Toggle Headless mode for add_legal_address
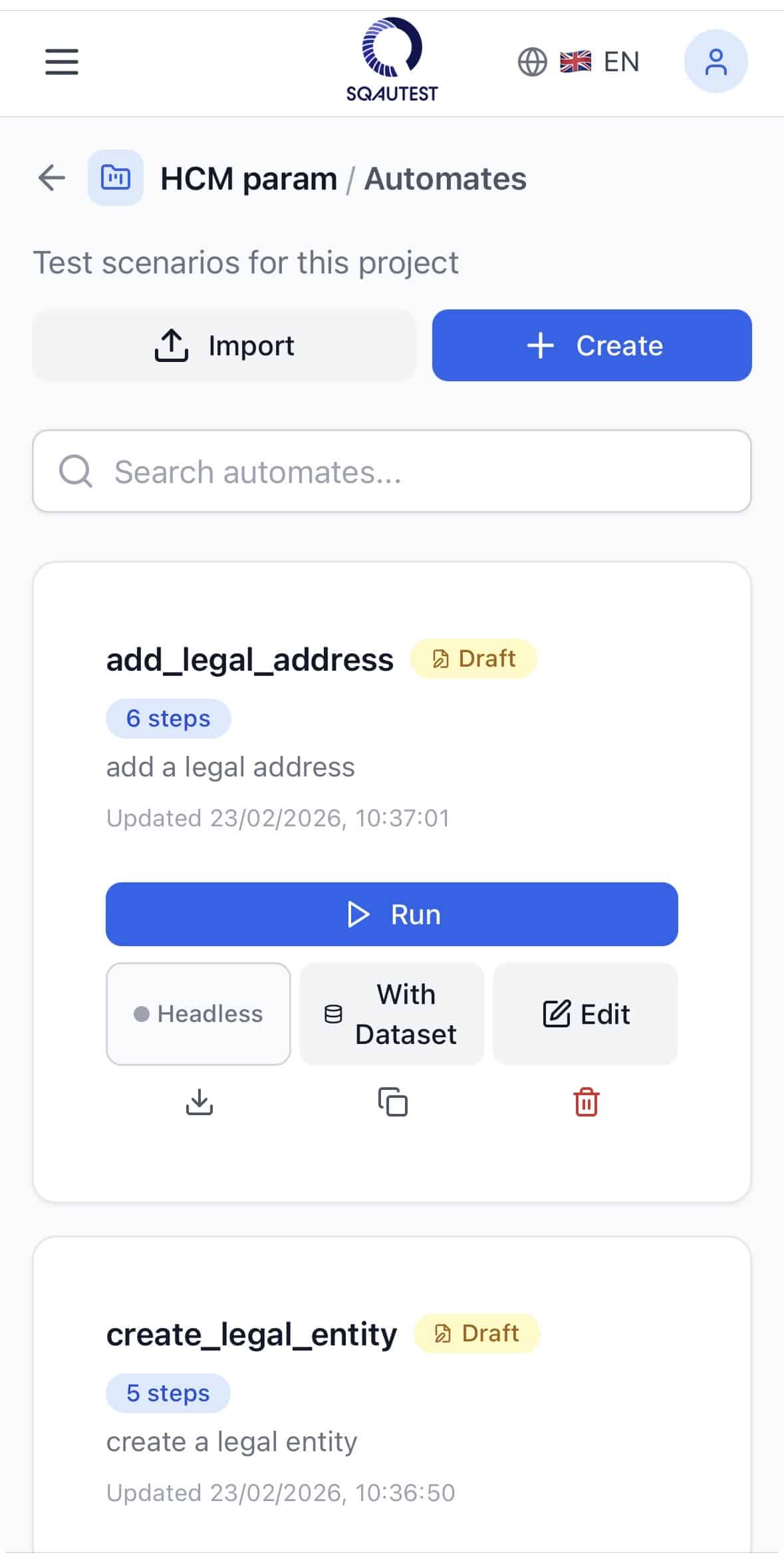The image size is (784, 1553). pos(198,1014)
